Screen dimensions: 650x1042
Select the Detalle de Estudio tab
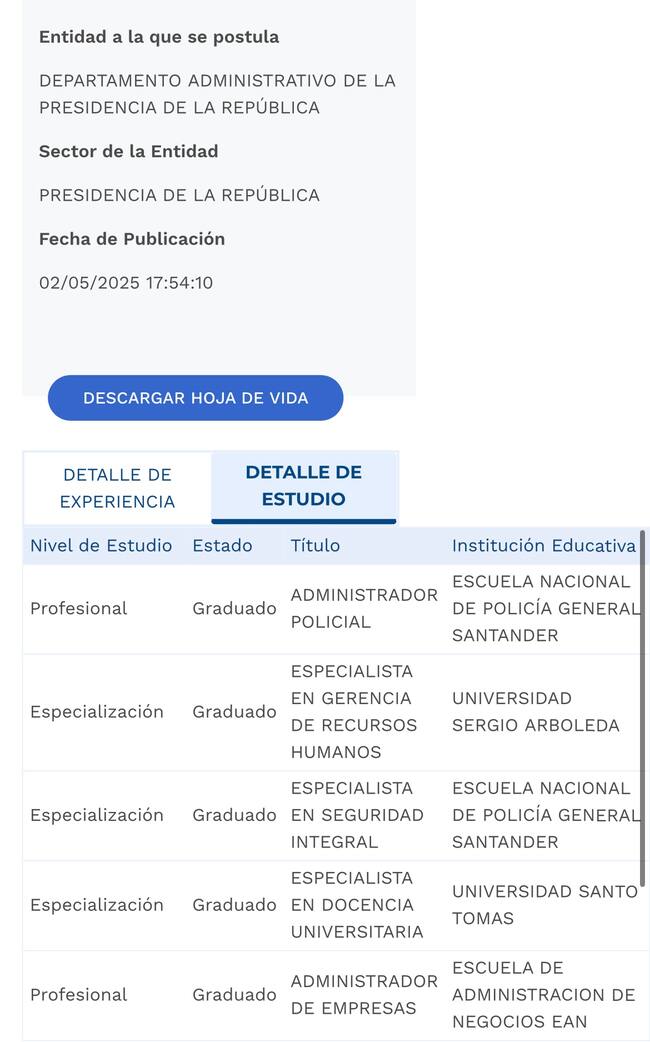click(304, 486)
